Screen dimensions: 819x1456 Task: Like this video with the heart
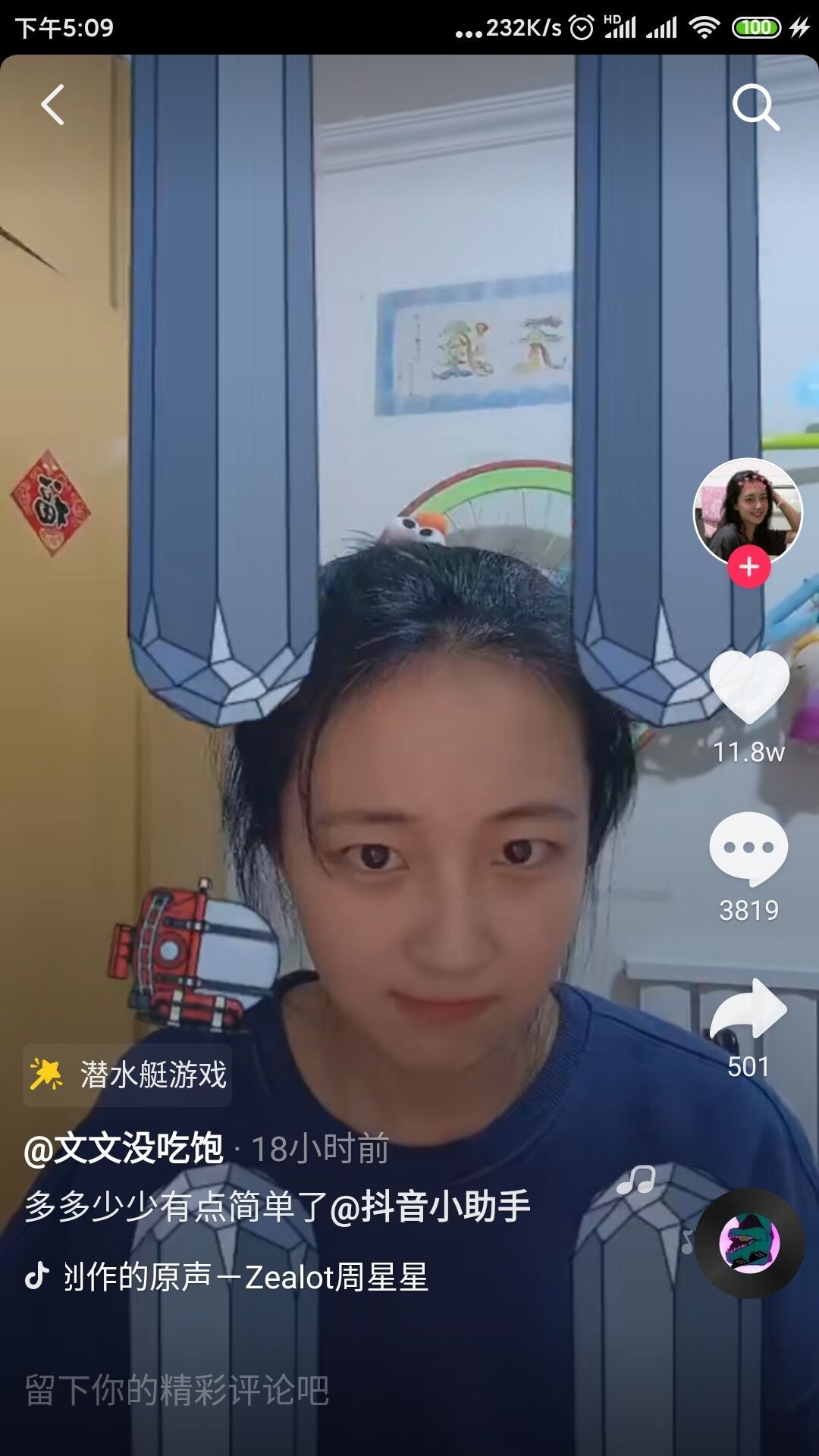(749, 686)
